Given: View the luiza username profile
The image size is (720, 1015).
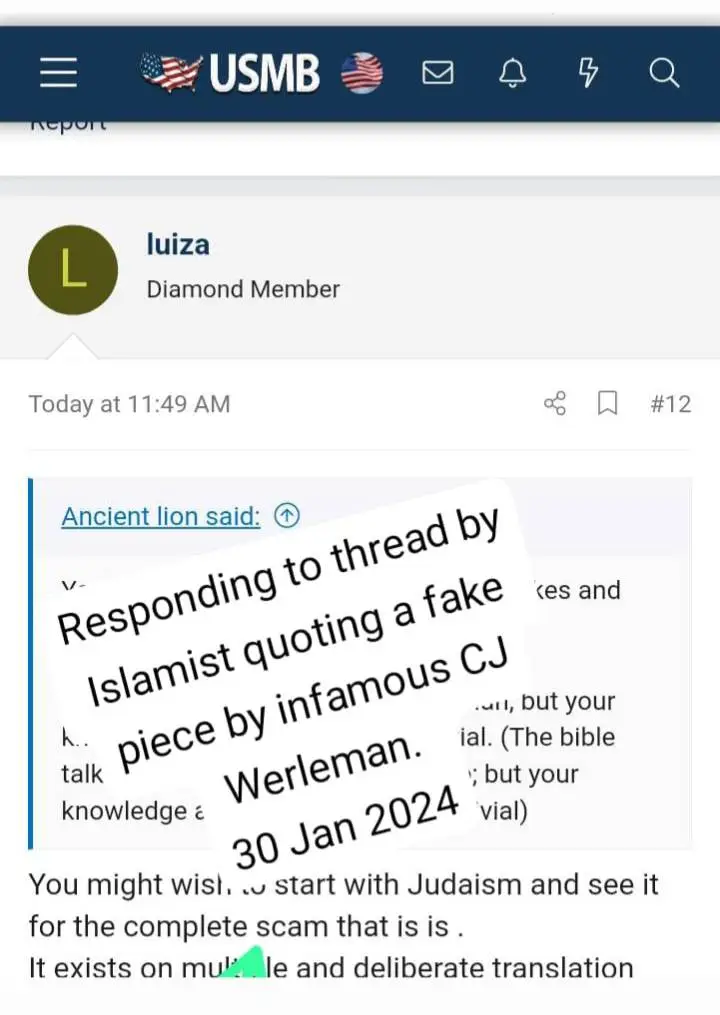Looking at the screenshot, I should pyautogui.click(x=178, y=245).
